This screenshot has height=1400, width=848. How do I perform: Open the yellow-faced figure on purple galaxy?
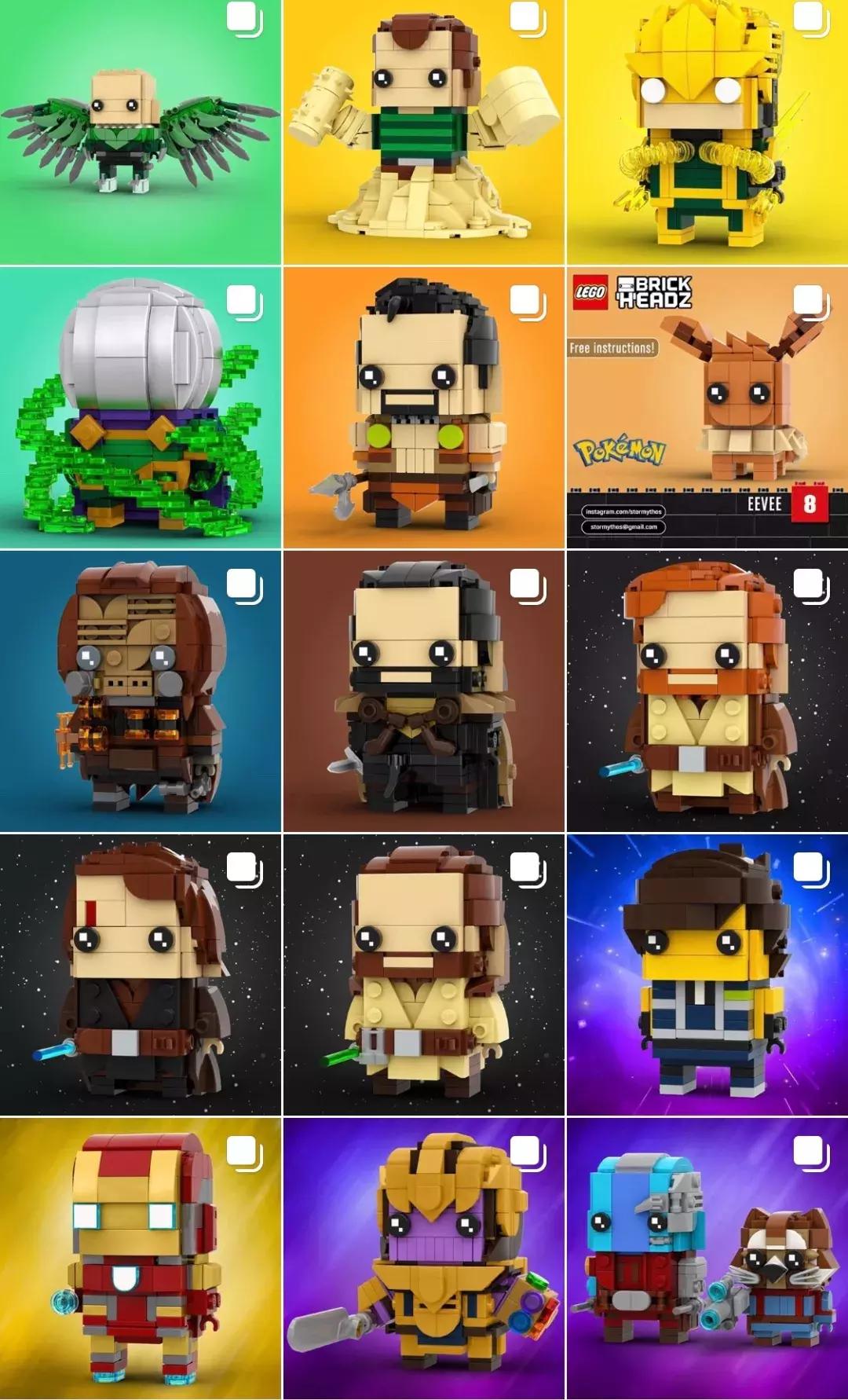pyautogui.click(x=707, y=974)
